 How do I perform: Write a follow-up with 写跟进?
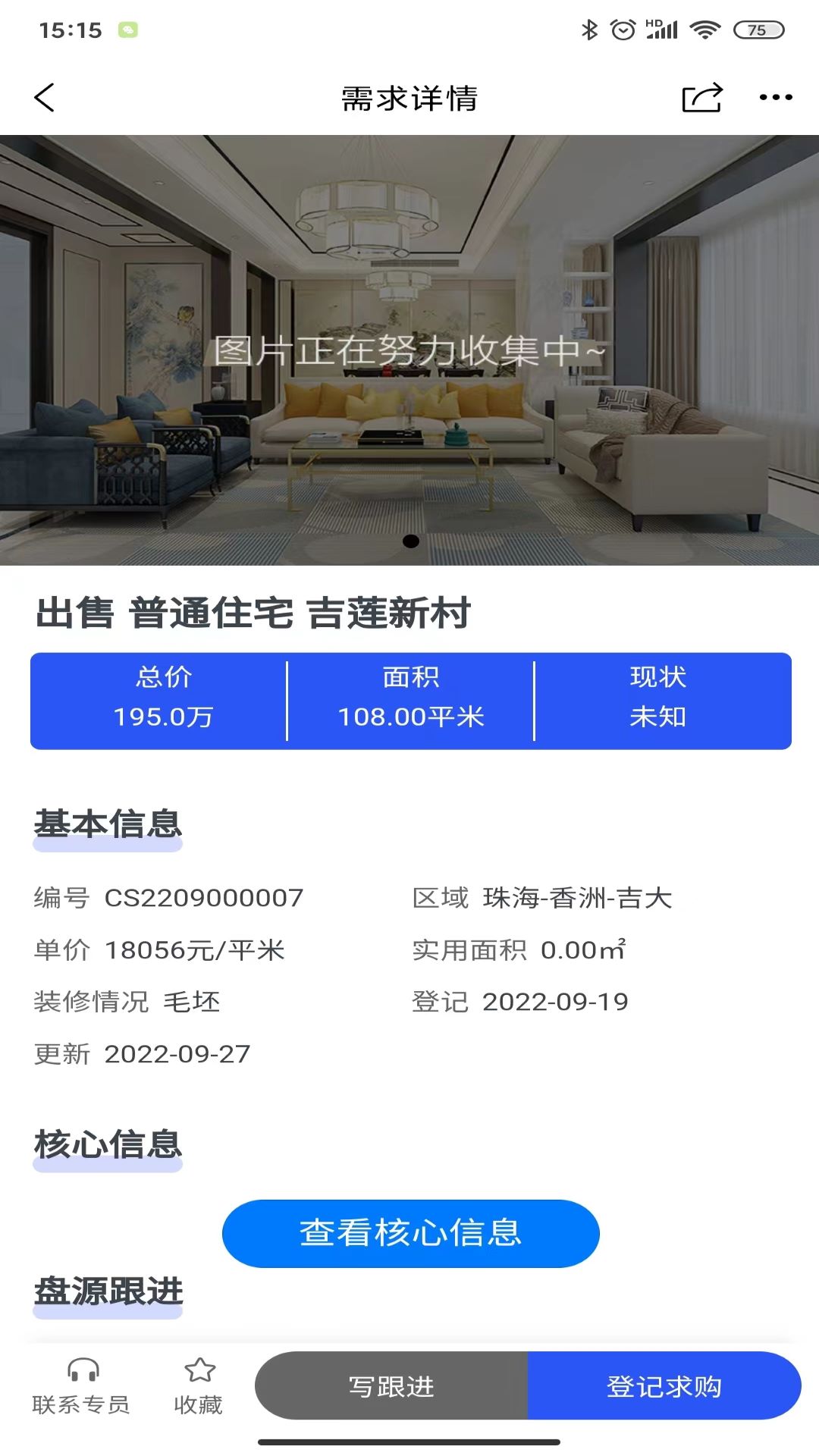pos(391,1386)
